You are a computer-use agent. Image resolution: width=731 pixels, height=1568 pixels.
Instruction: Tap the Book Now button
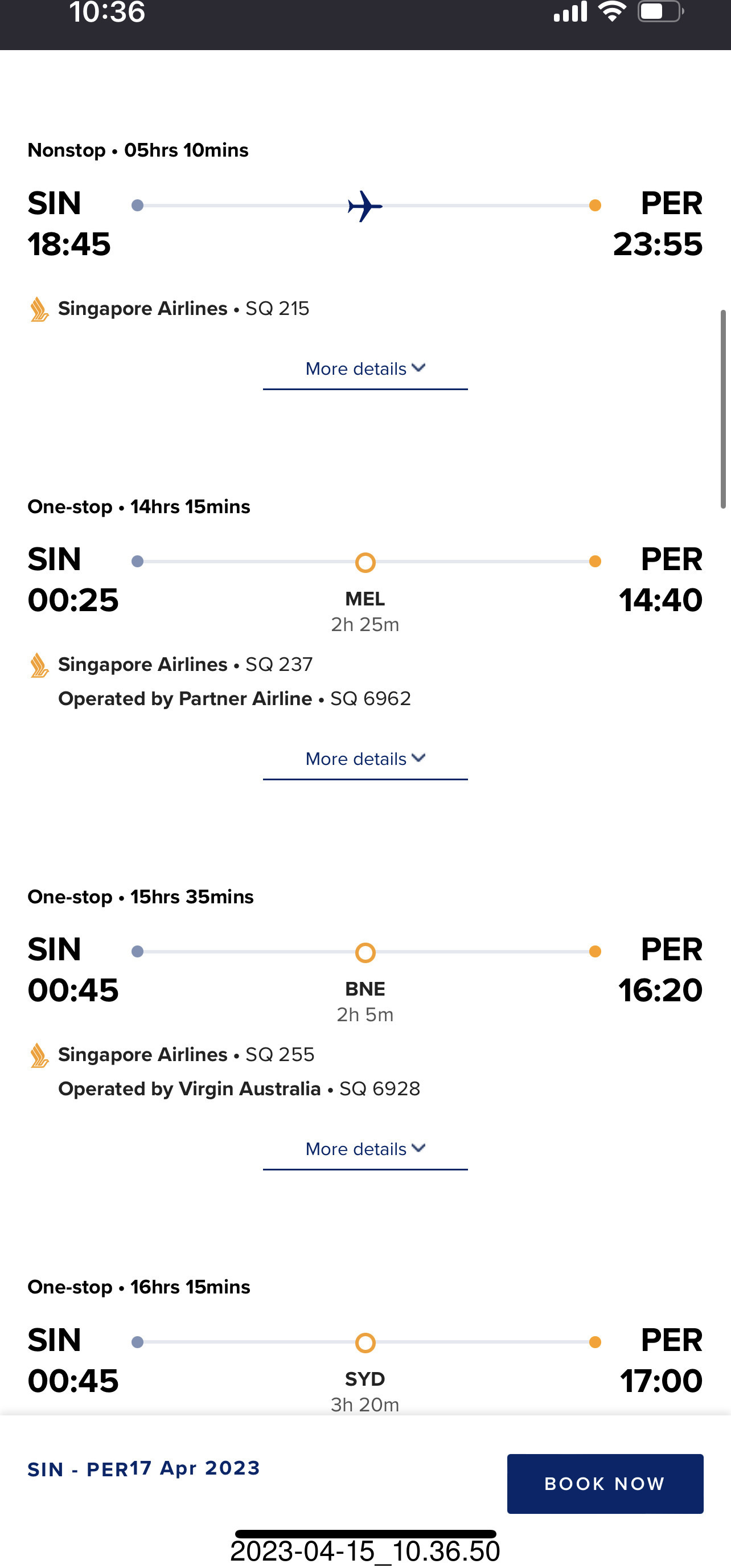point(605,1483)
